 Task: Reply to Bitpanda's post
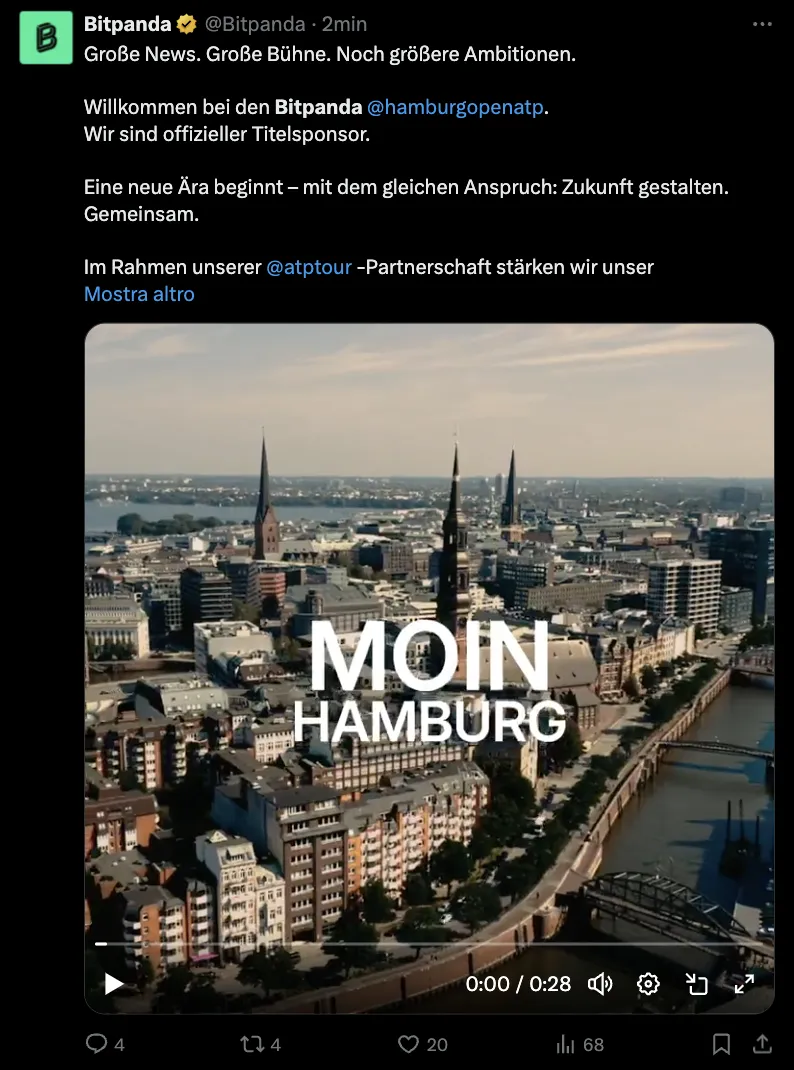tap(97, 1044)
